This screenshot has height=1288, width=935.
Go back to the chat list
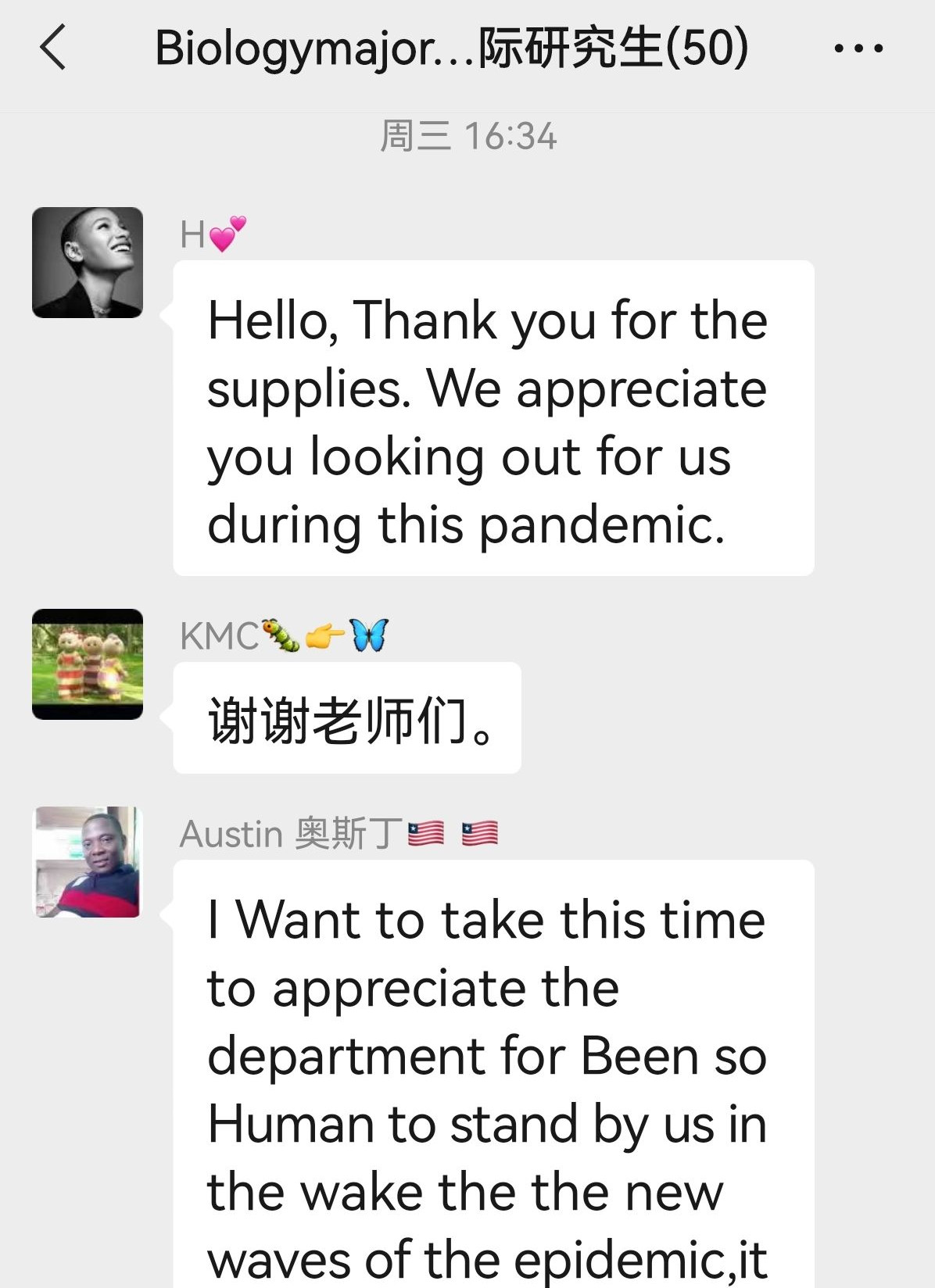pos(52,48)
